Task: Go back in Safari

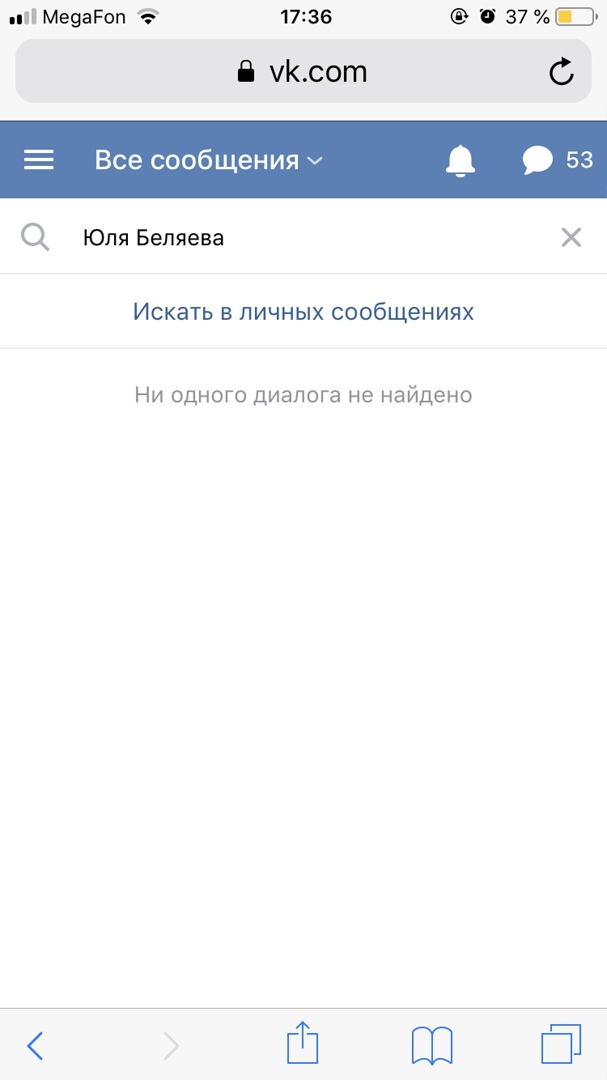Action: pos(35,1046)
